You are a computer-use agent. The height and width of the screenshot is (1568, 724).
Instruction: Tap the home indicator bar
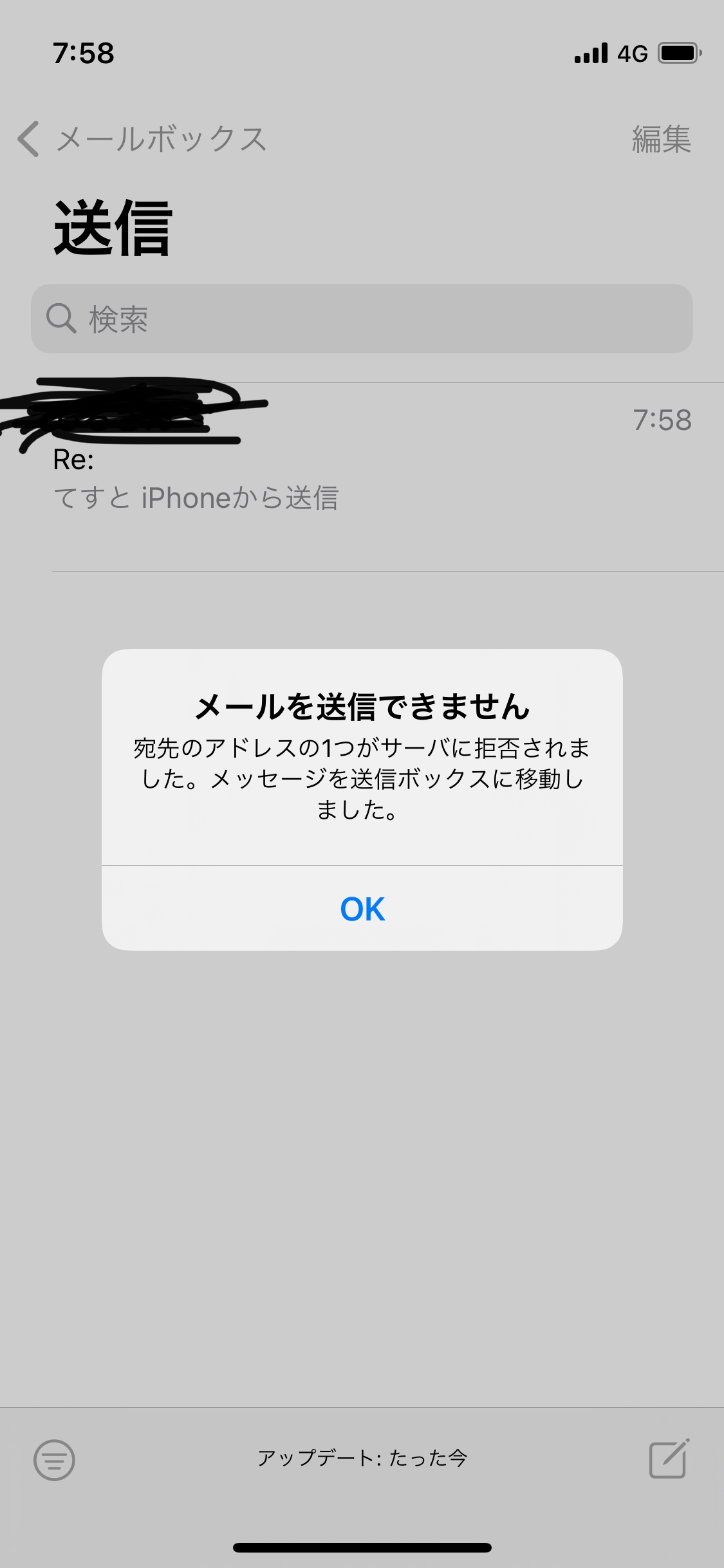pos(362,1547)
